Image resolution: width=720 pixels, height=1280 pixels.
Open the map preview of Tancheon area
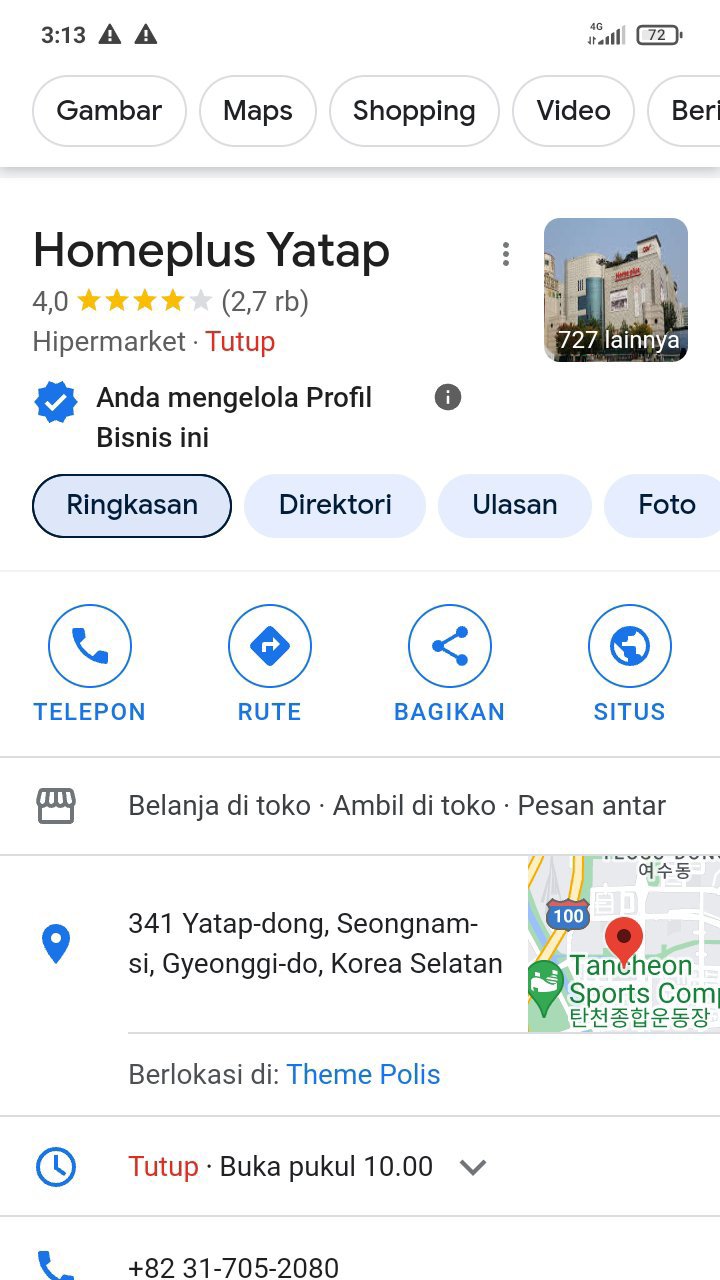pyautogui.click(x=624, y=944)
